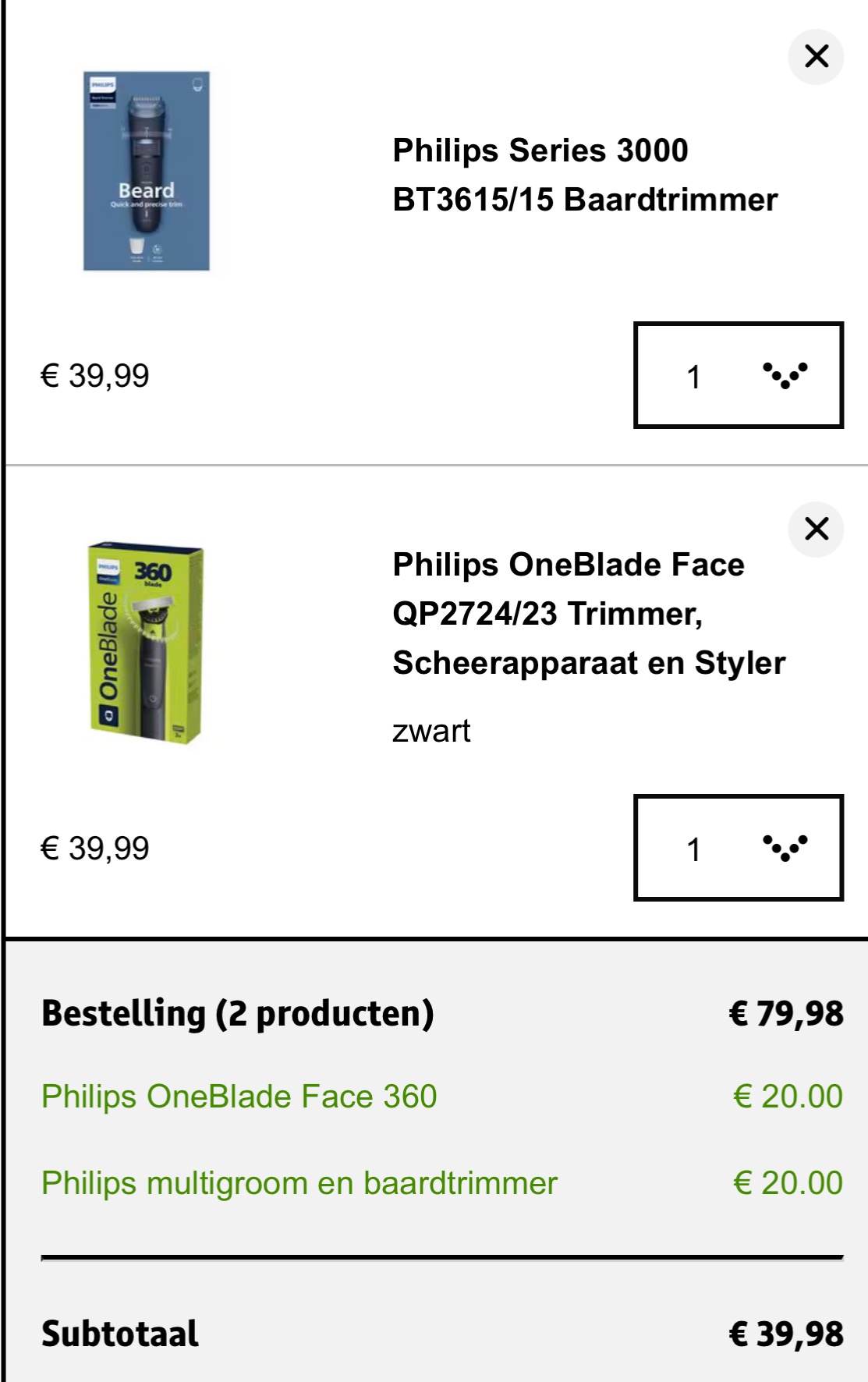Viewport: 868px width, 1382px height.
Task: Open the Philips OneBlade QP2724/23 product page
Action: (x=587, y=615)
